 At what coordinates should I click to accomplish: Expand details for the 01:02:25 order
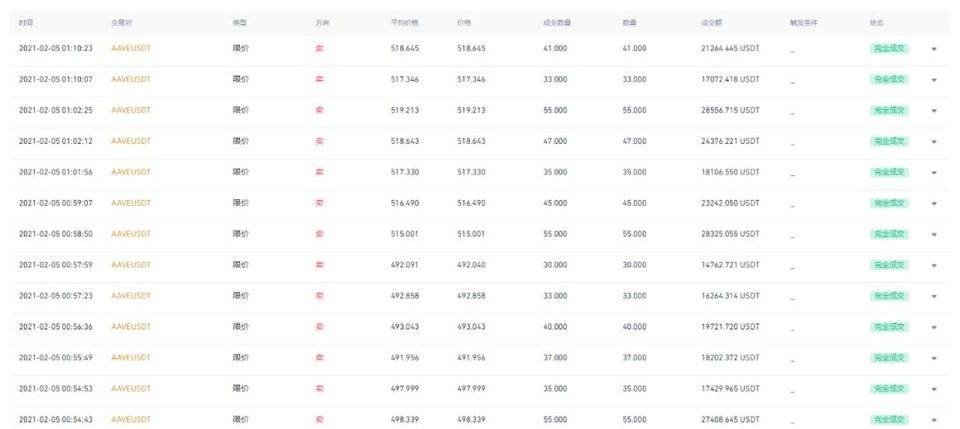(934, 110)
